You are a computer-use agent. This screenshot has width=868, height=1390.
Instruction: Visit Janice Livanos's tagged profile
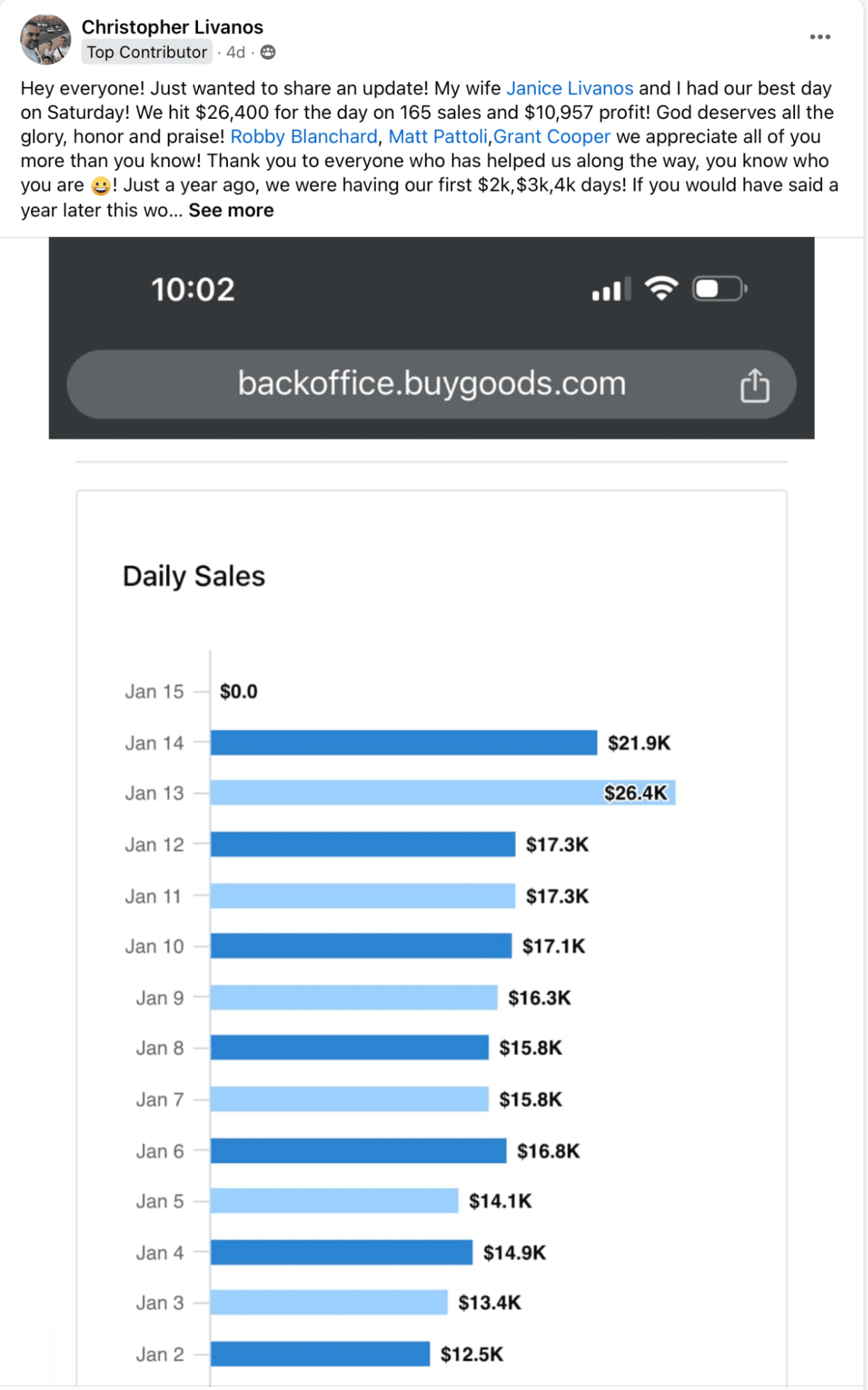click(x=569, y=88)
